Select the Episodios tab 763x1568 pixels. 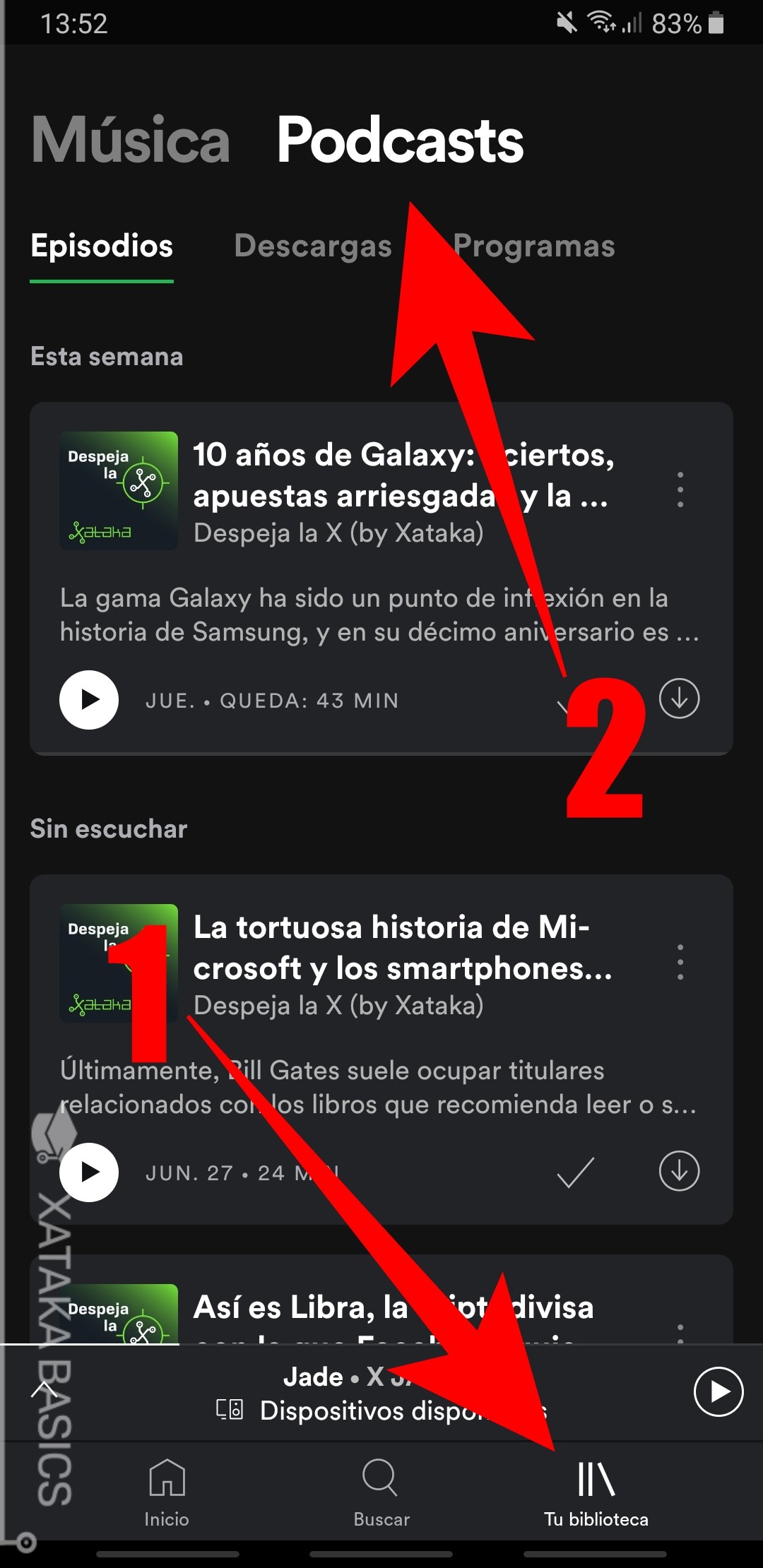[101, 247]
